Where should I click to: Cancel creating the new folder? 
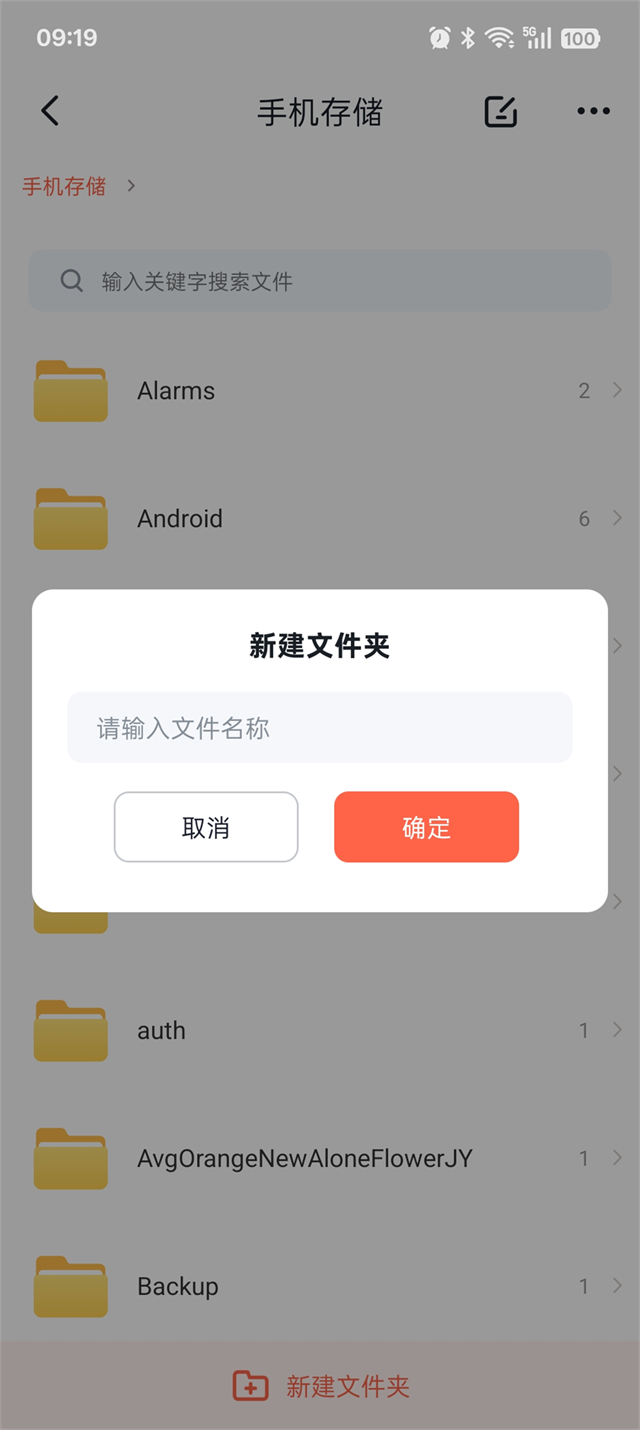click(206, 827)
